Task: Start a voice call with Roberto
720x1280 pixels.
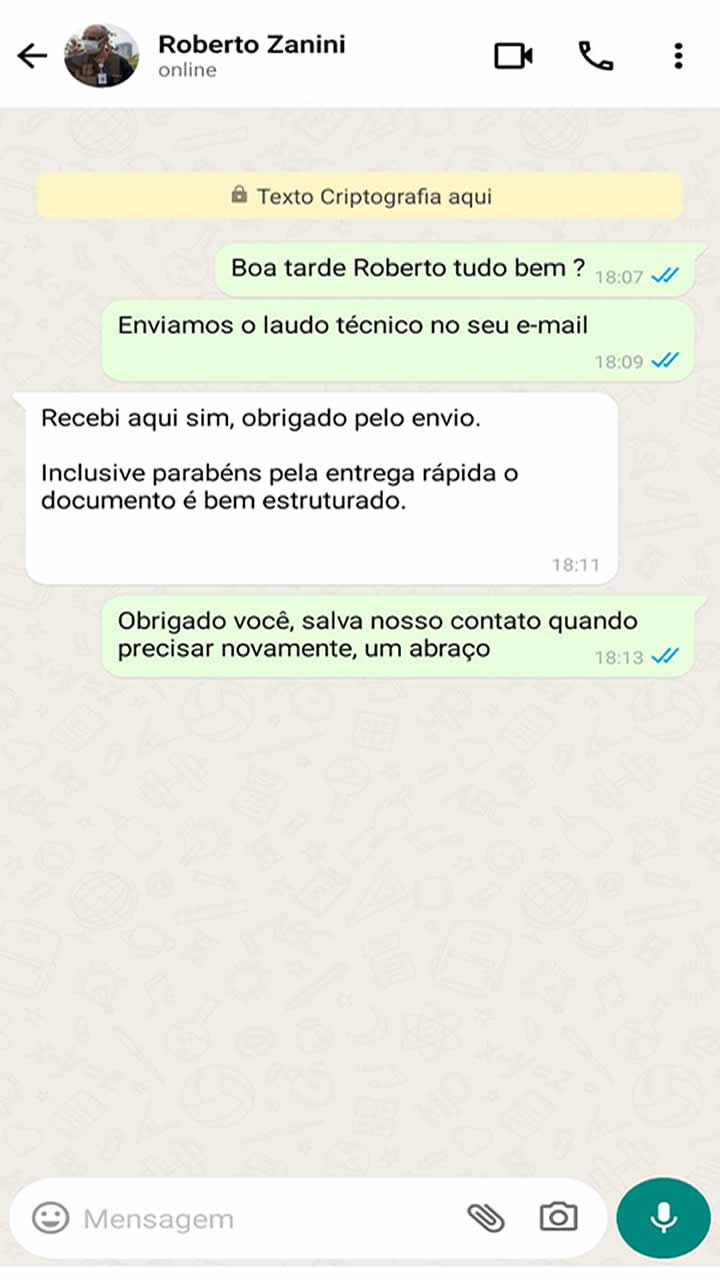Action: (x=596, y=56)
